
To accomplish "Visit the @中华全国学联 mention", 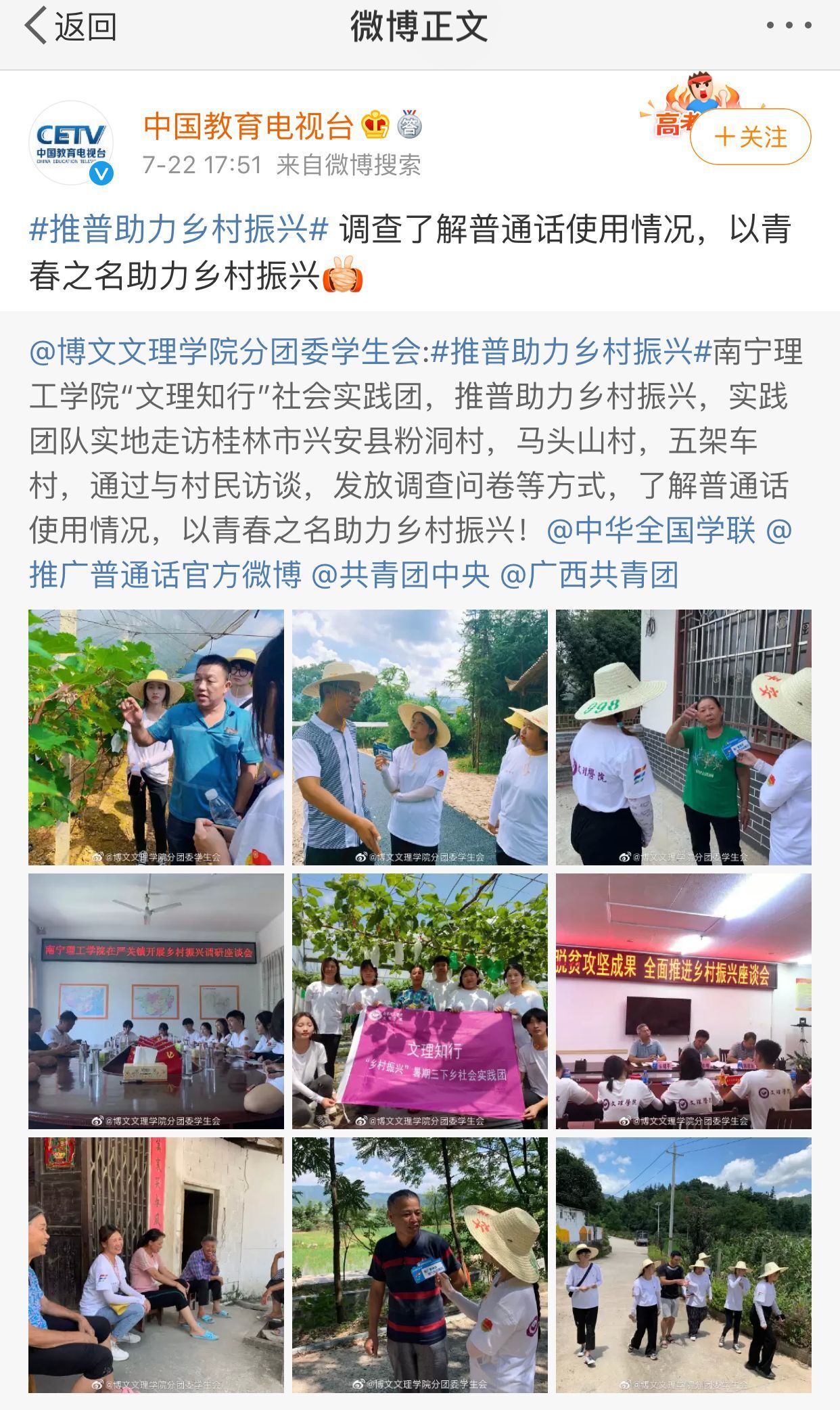I will click(650, 530).
